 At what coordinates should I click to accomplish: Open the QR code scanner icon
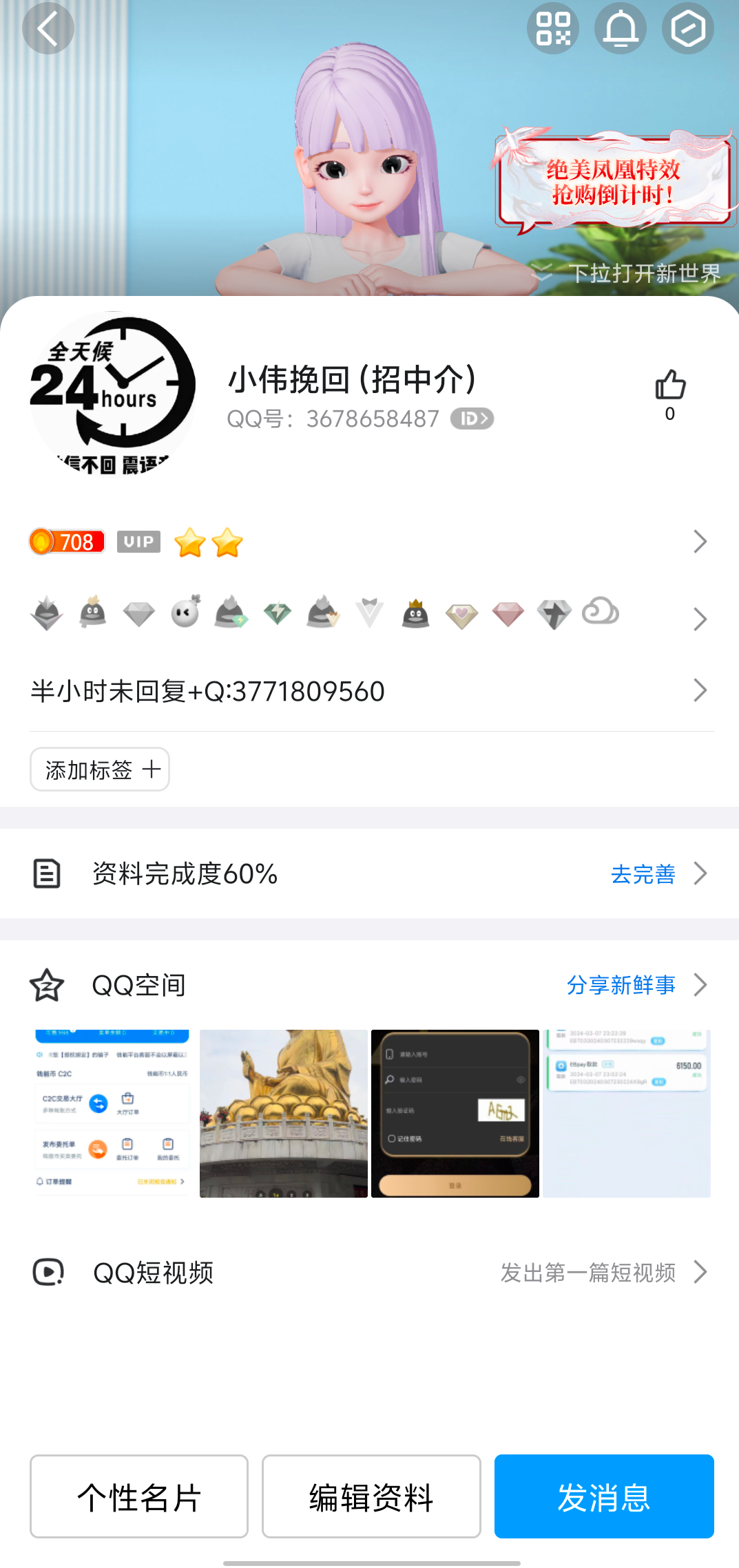pos(553,28)
